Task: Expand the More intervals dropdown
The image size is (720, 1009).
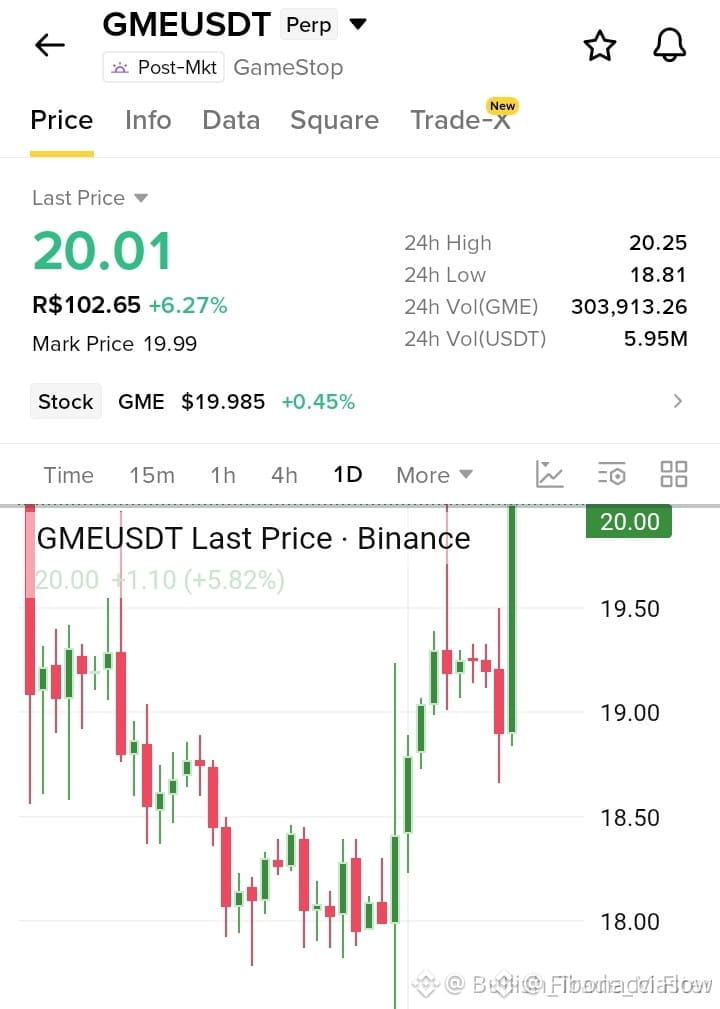Action: 434,475
